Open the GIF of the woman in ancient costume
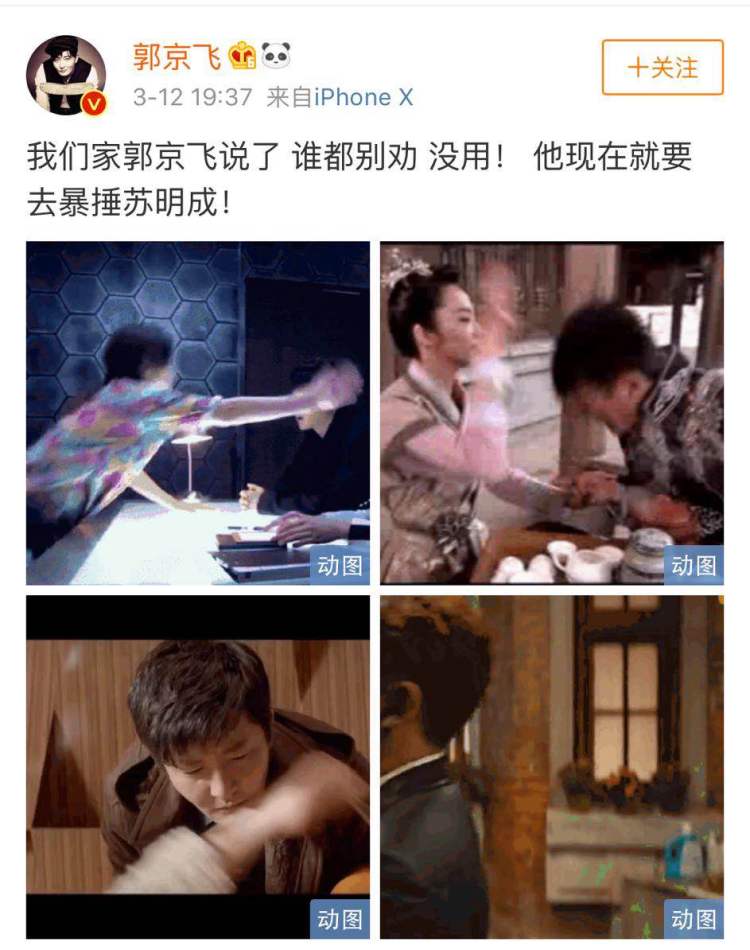Screen dimensions: 750x950 (551, 413)
